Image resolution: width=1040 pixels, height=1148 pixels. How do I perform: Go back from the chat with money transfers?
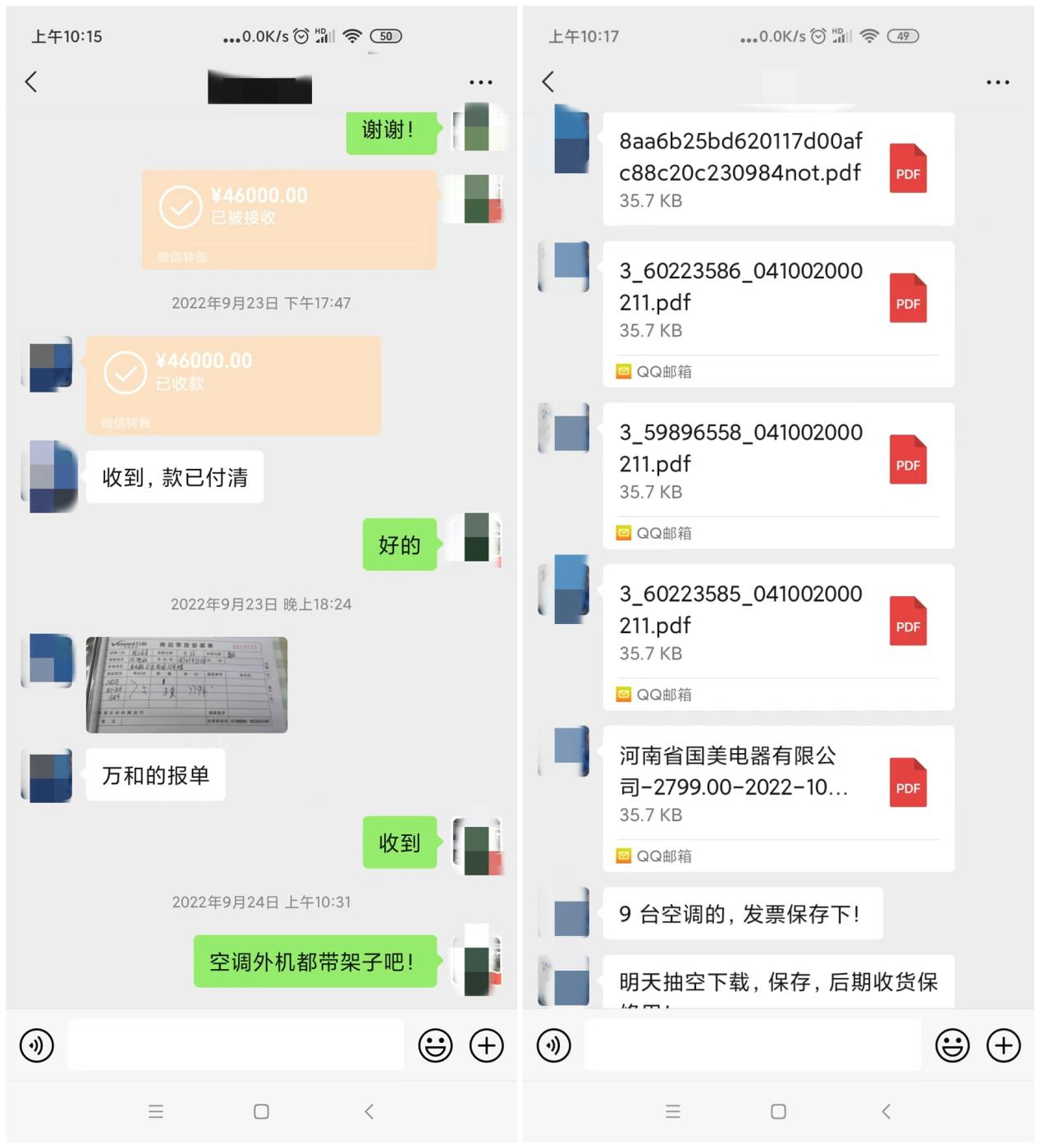pyautogui.click(x=31, y=81)
